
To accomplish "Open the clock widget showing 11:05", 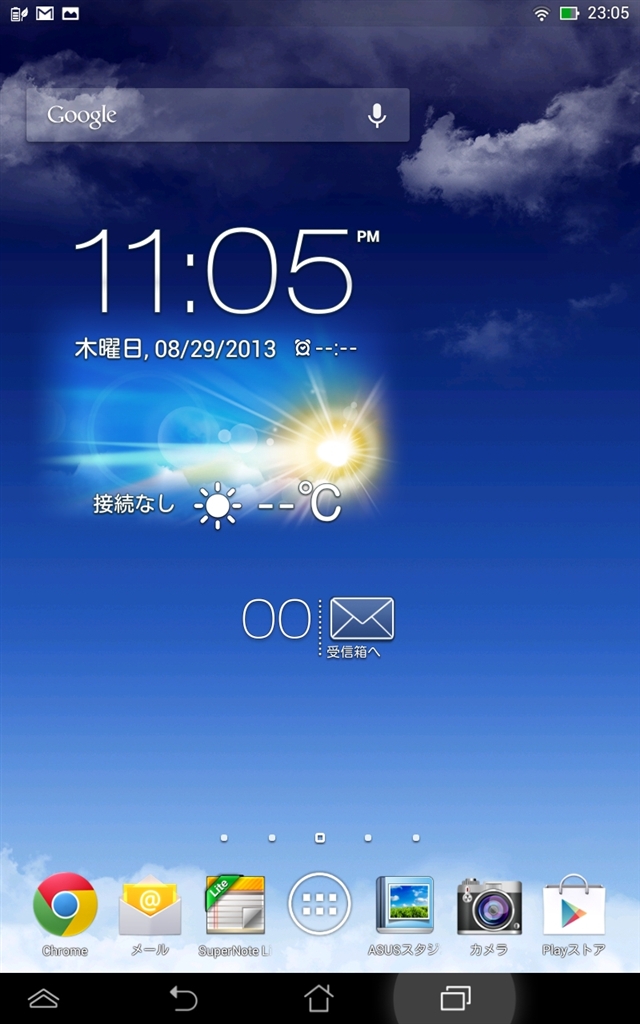I will click(x=213, y=270).
